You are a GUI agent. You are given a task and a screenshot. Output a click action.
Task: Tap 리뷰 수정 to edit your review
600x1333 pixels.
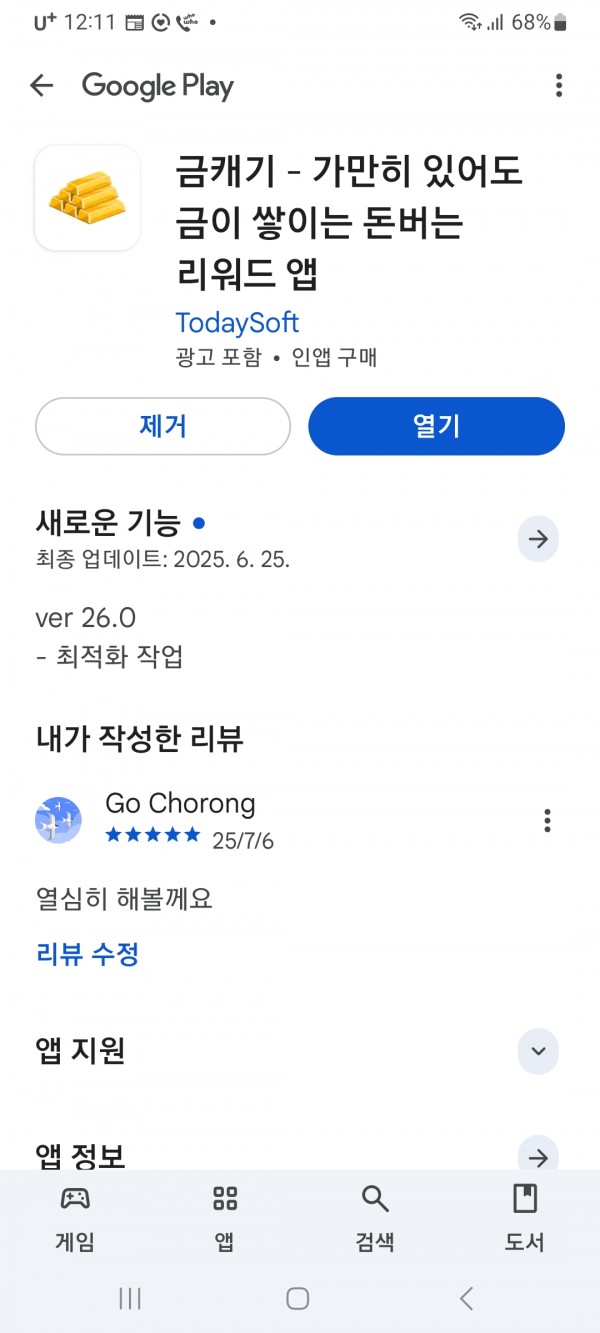(87, 954)
